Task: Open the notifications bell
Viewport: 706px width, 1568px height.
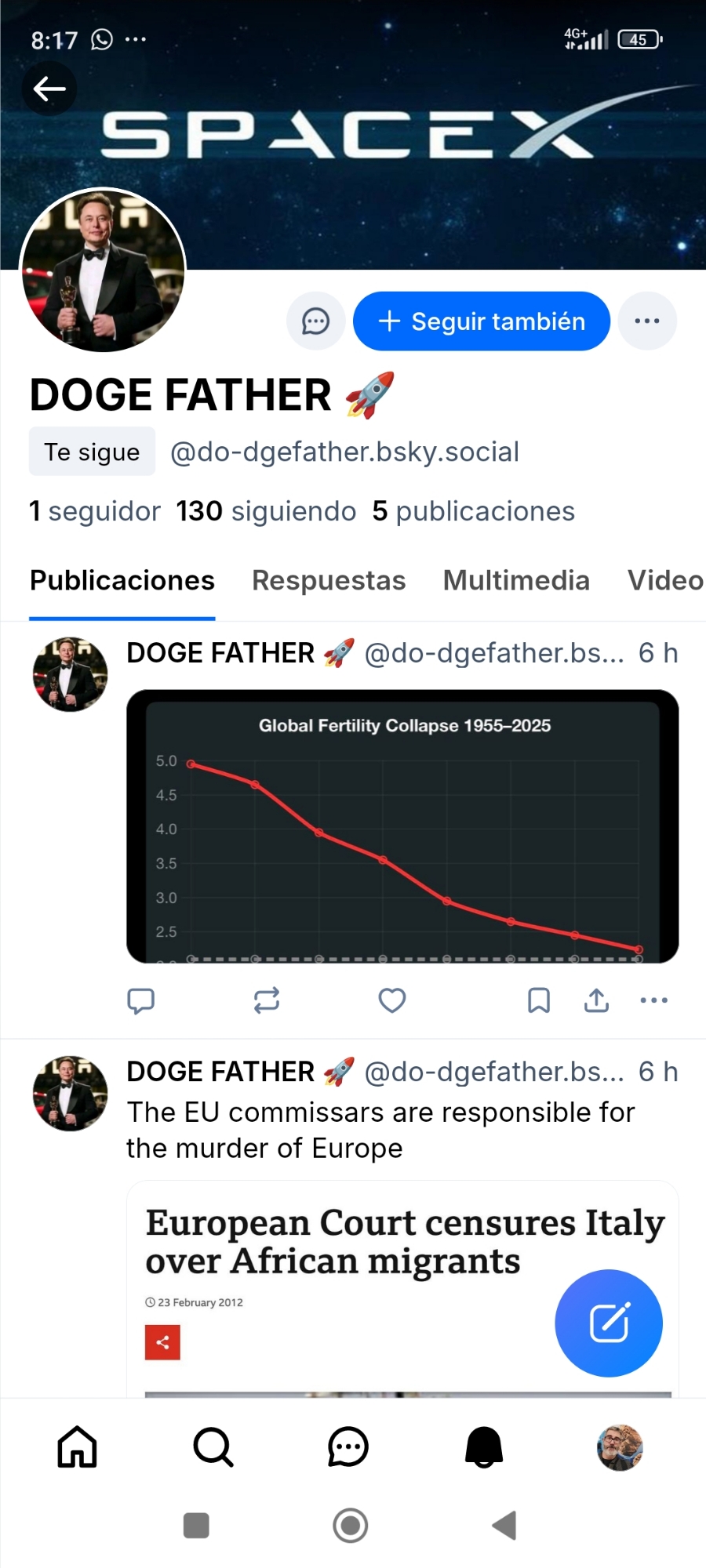Action: (x=484, y=1447)
